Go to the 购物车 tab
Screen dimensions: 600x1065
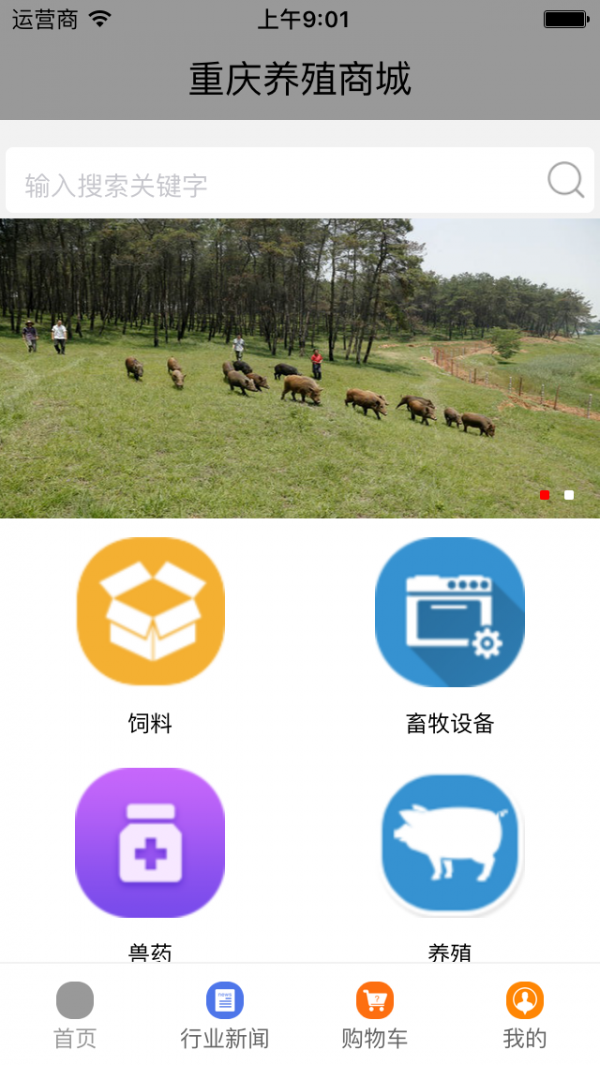375,1014
